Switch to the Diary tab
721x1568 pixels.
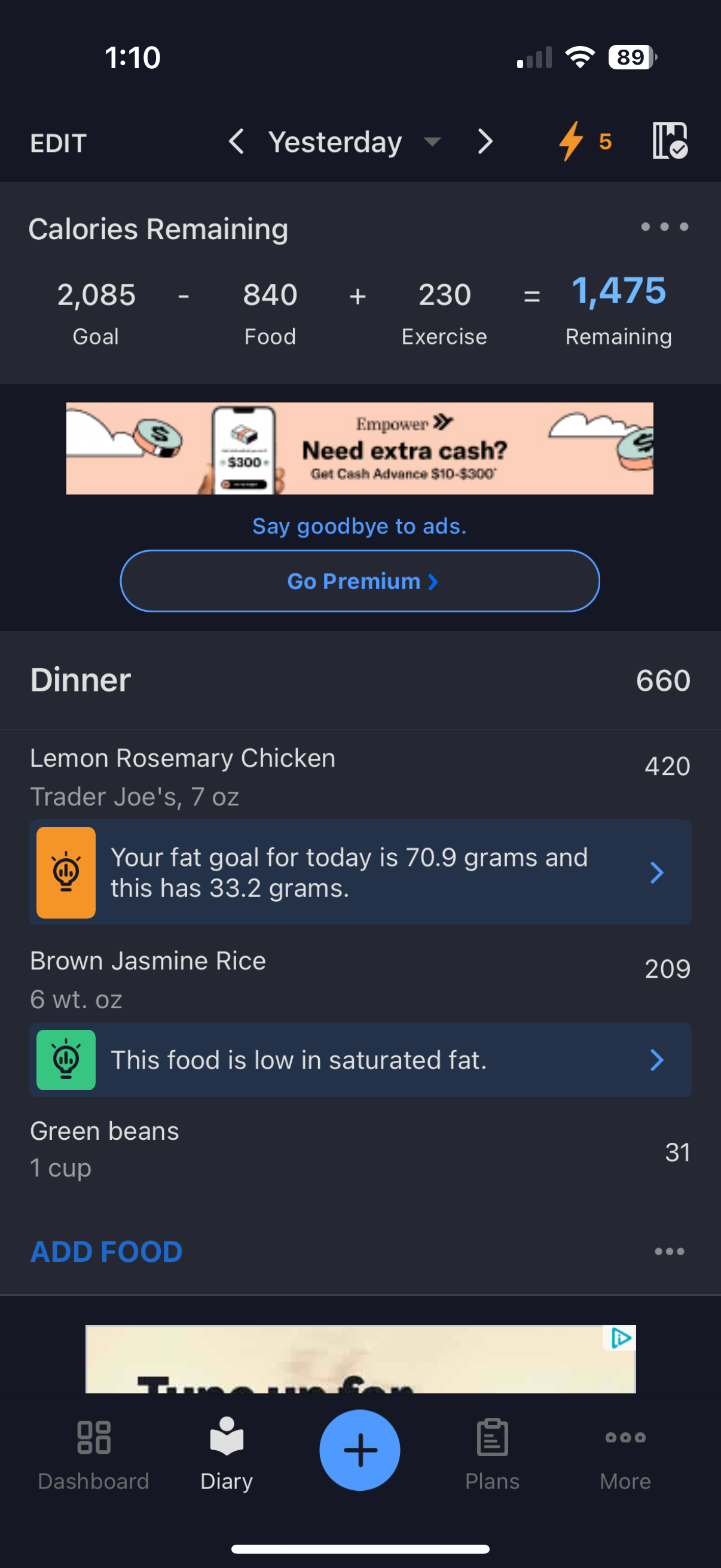[226, 1450]
